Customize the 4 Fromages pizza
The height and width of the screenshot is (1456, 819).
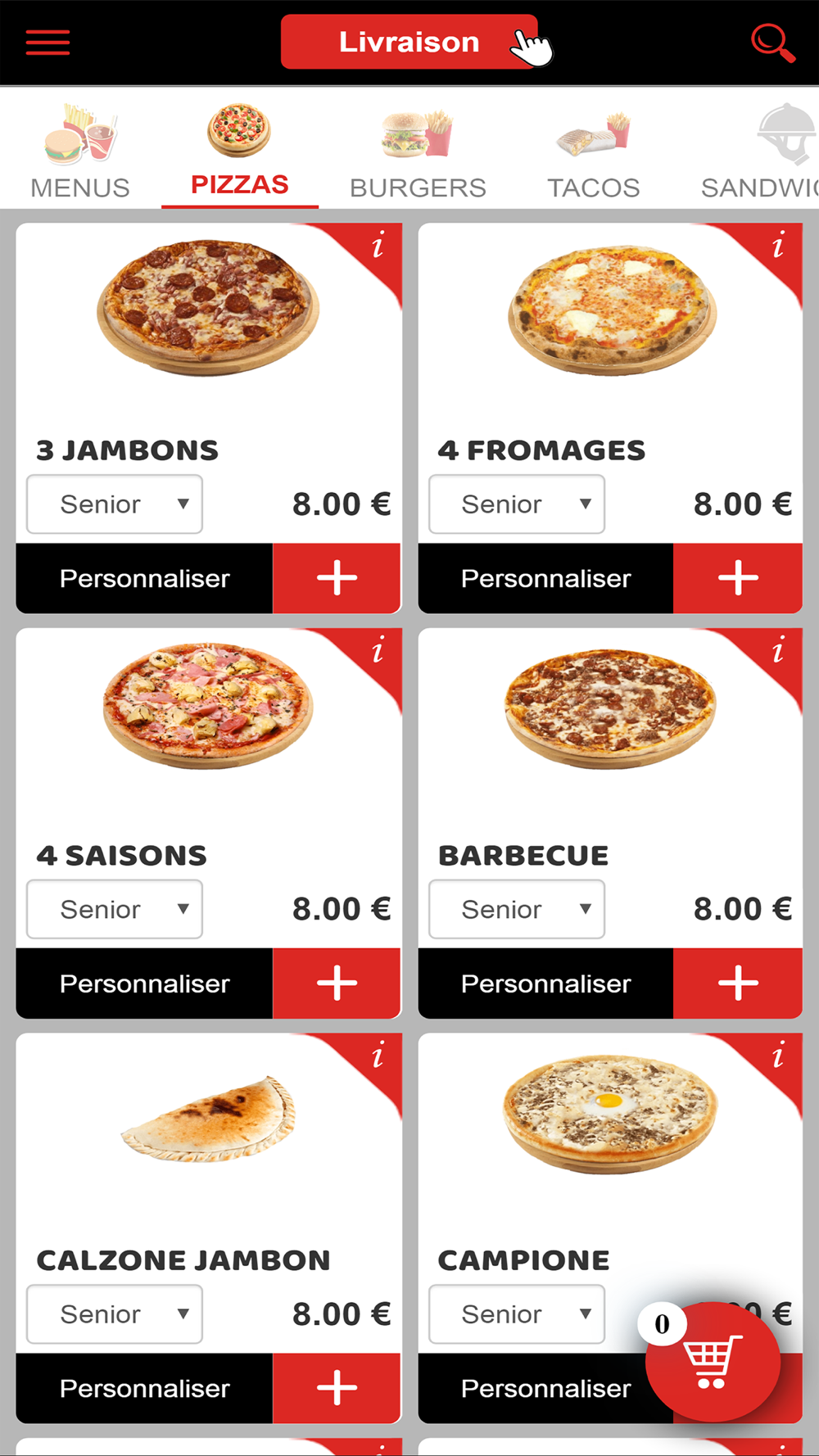point(545,578)
